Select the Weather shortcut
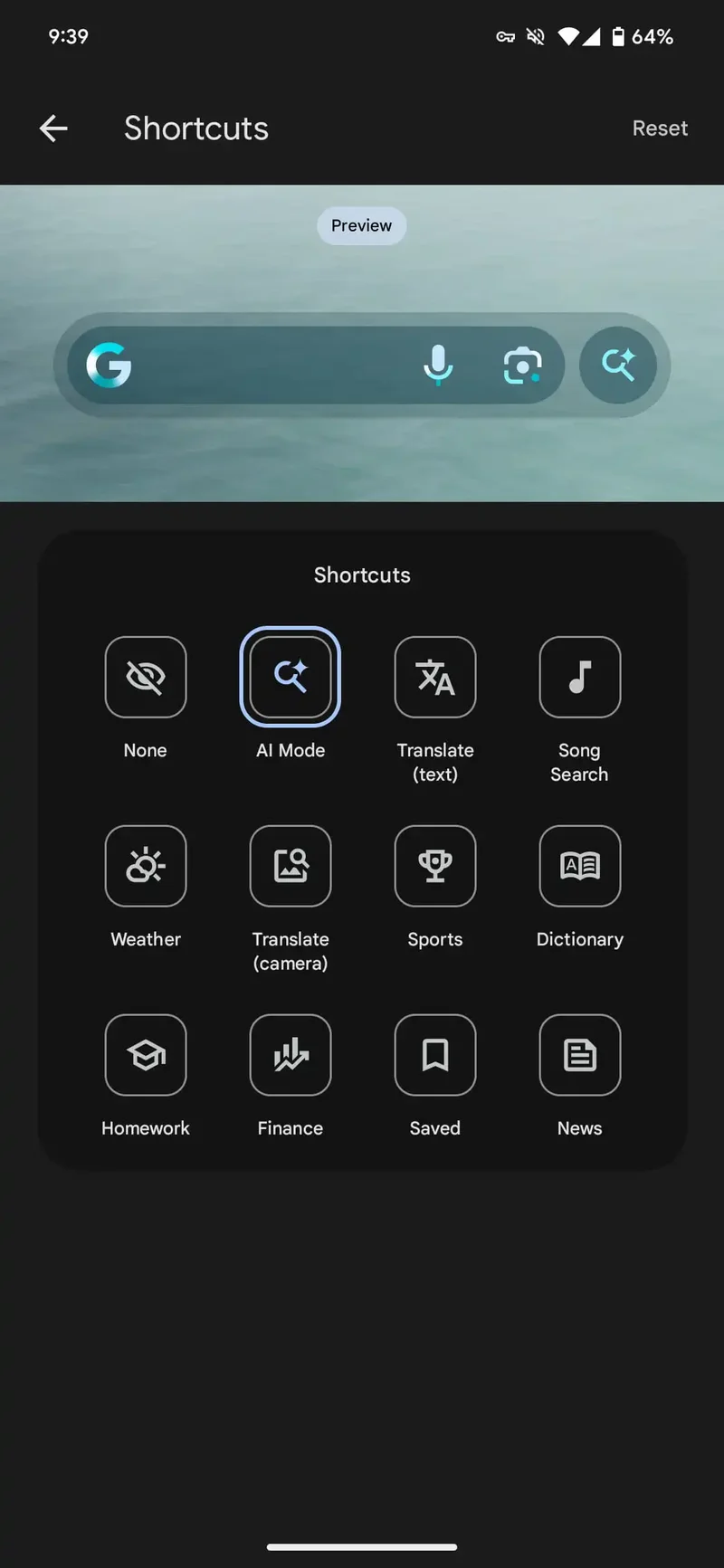Viewport: 724px width, 1568px height. click(x=146, y=866)
